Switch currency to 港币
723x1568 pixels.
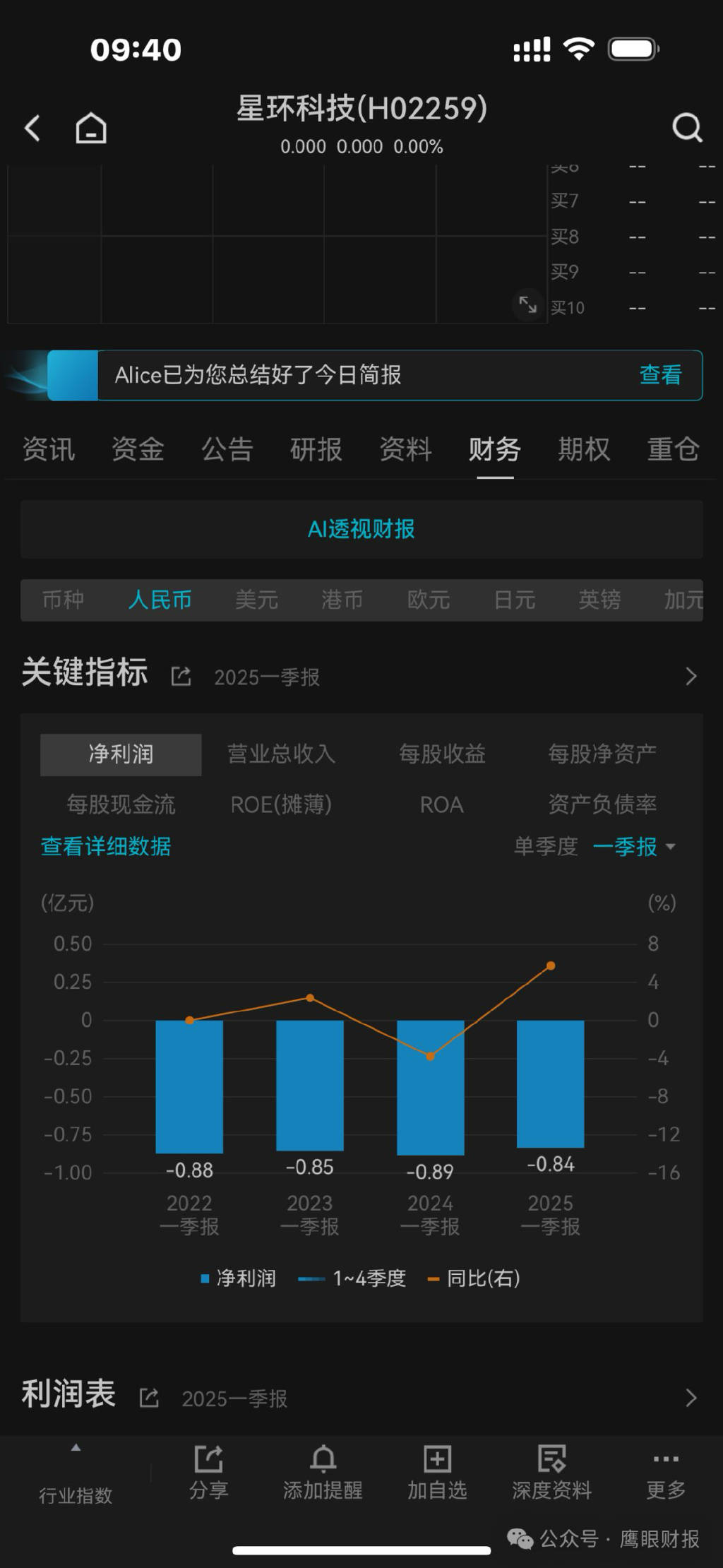342,600
